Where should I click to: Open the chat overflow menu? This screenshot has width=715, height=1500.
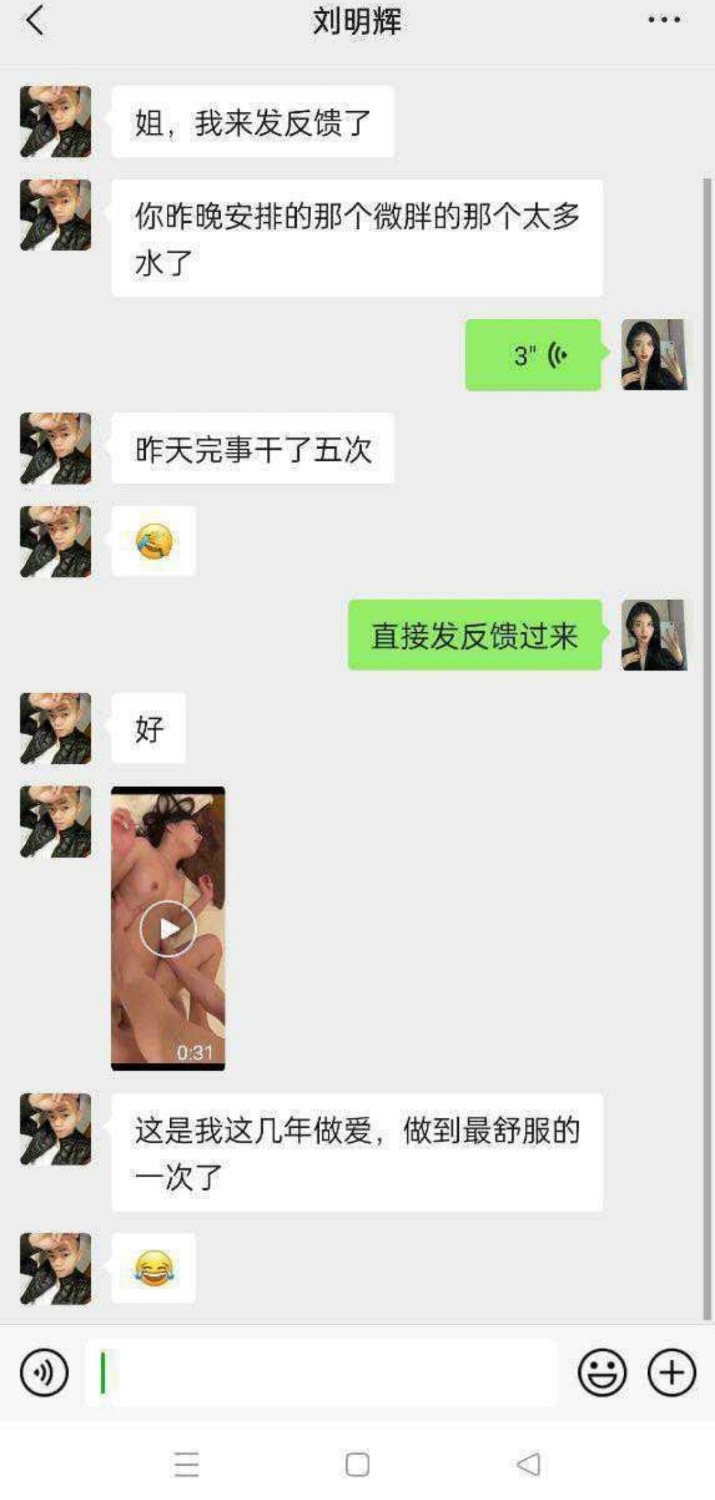click(664, 21)
